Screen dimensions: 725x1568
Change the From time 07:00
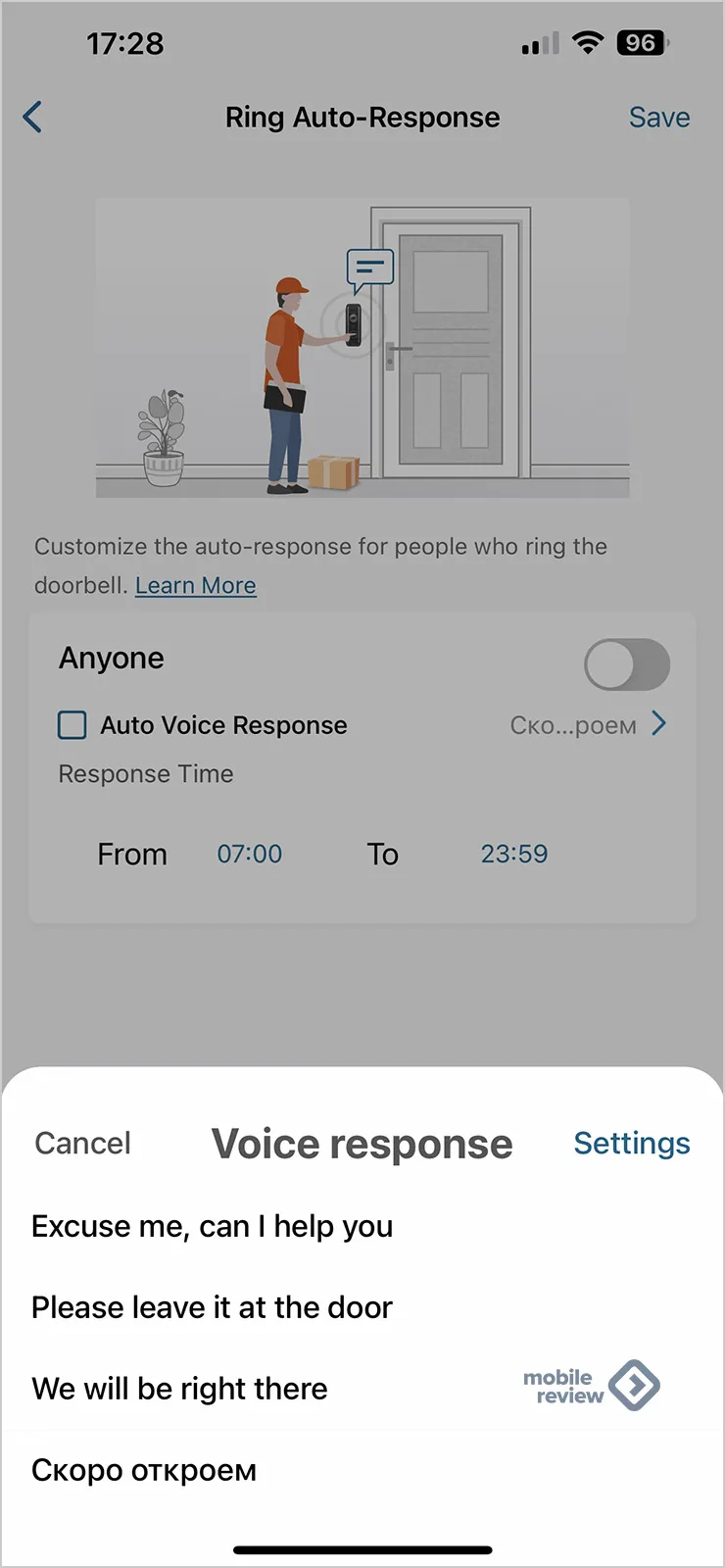click(x=249, y=855)
